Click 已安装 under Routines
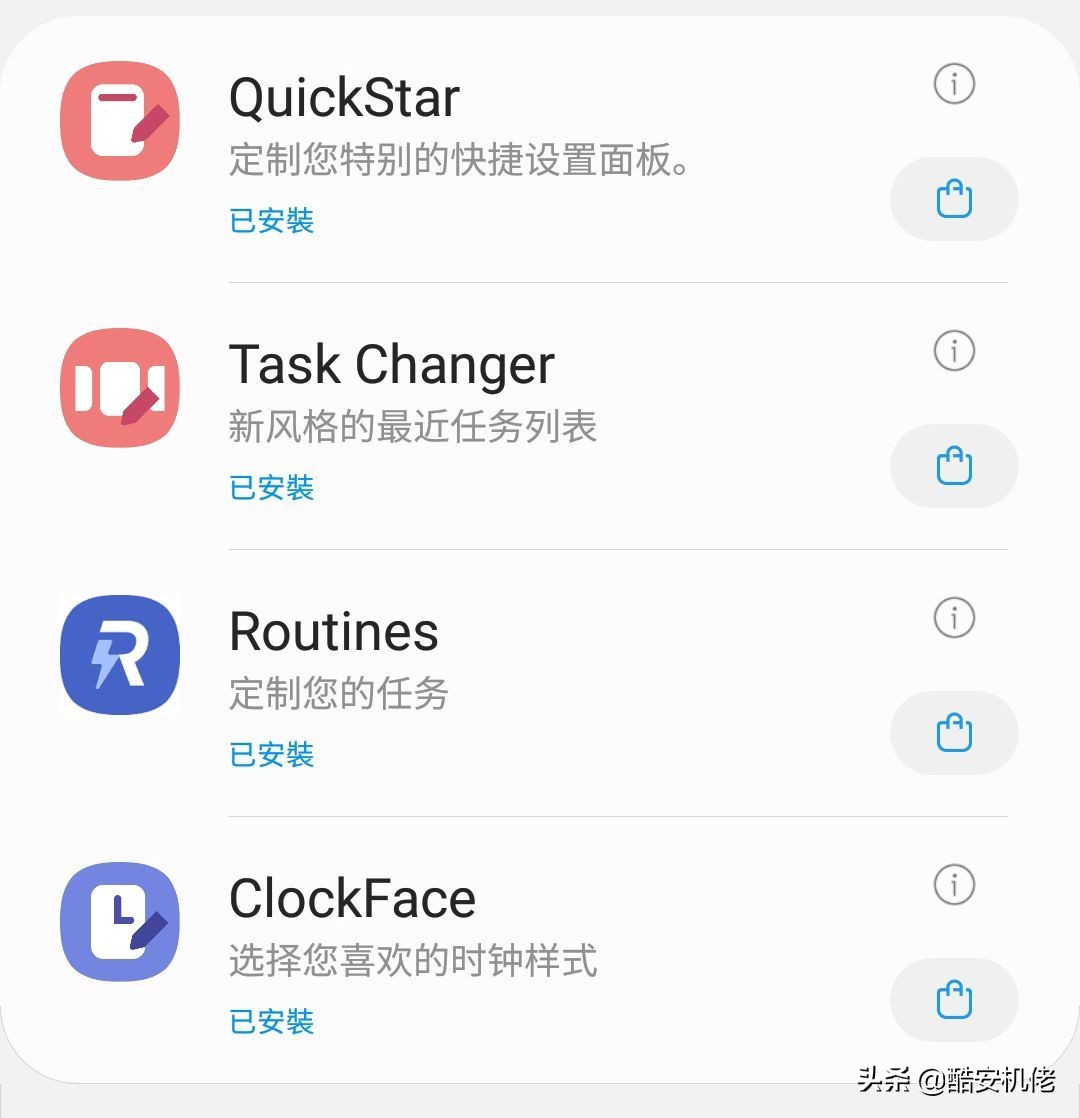1080x1118 pixels. coord(270,755)
